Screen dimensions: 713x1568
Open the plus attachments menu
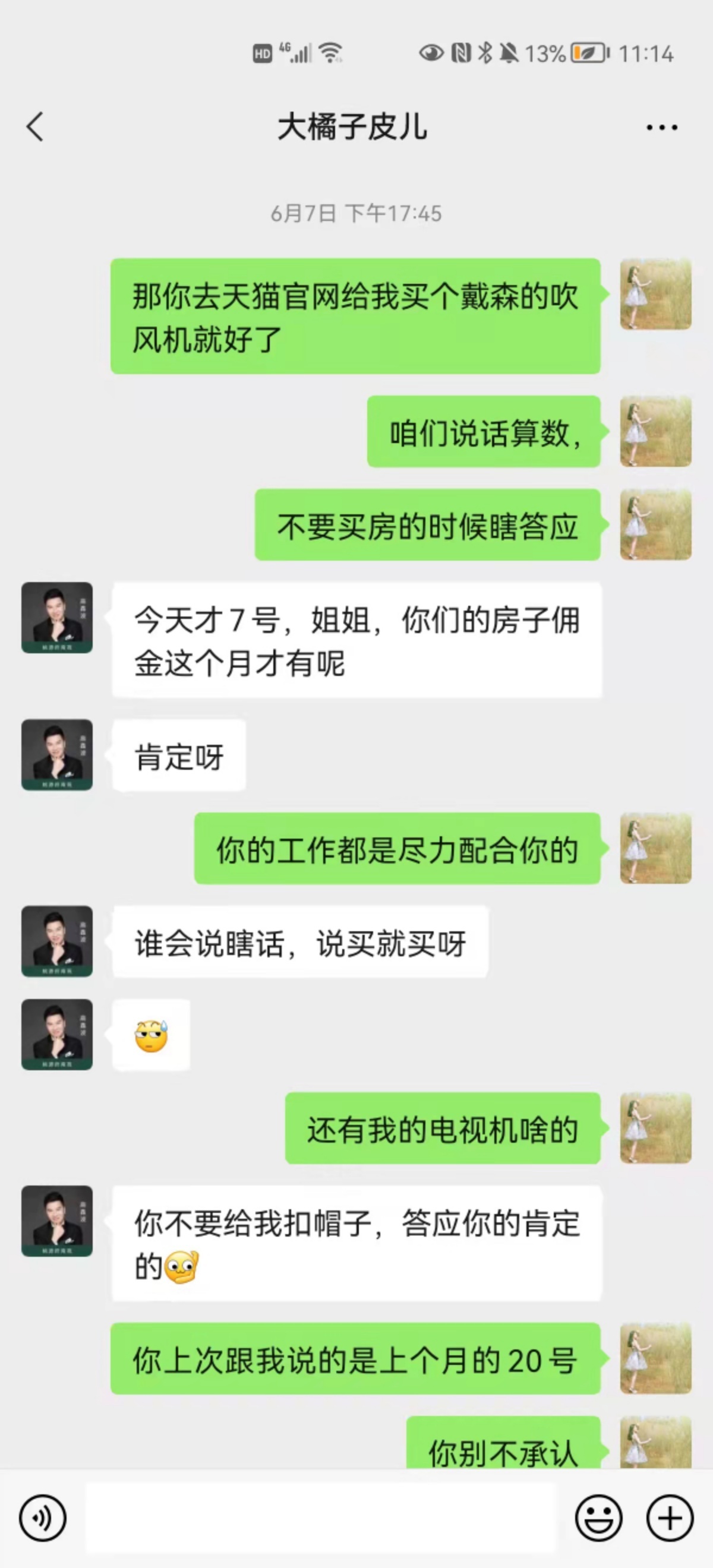pyautogui.click(x=670, y=1518)
